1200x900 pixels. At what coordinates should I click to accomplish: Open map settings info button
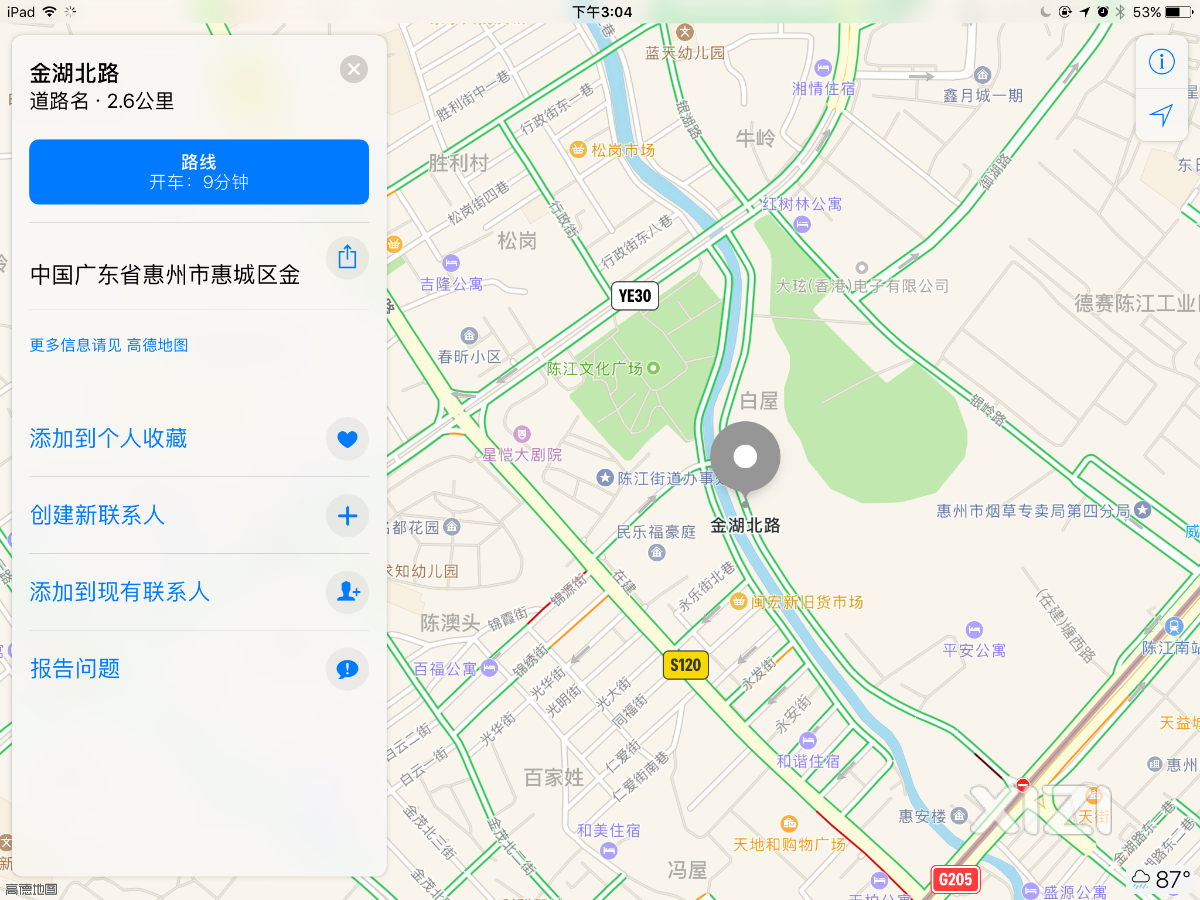[1161, 62]
